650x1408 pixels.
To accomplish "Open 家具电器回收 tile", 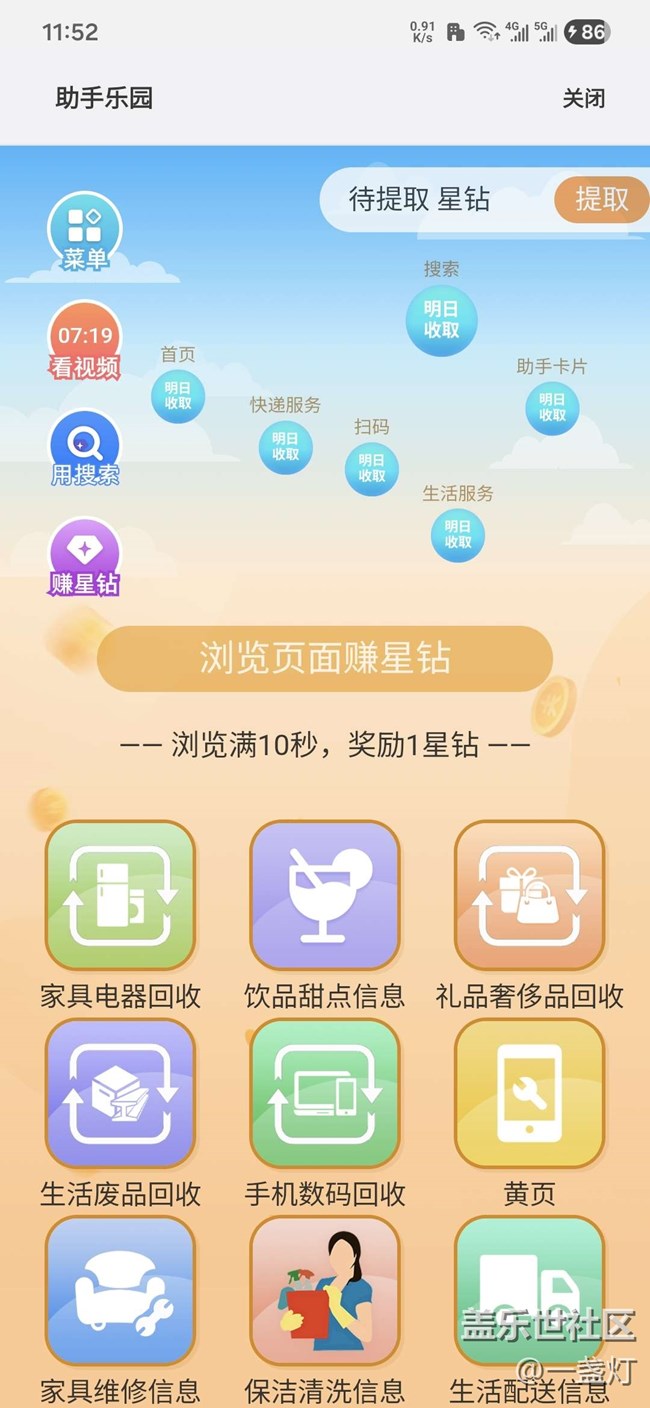I will click(x=120, y=896).
